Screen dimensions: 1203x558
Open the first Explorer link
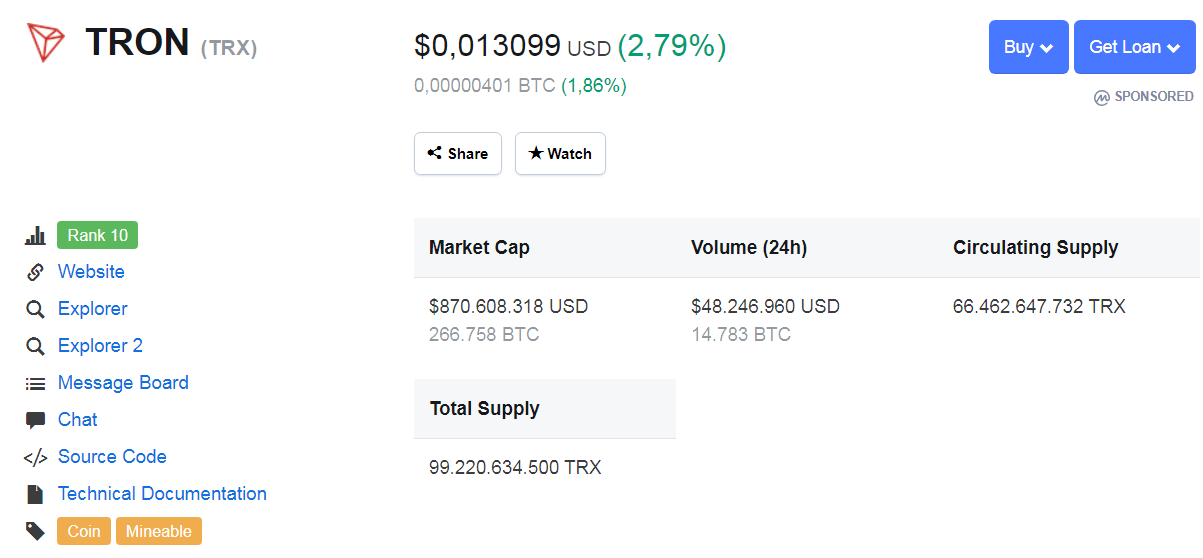[x=92, y=309]
